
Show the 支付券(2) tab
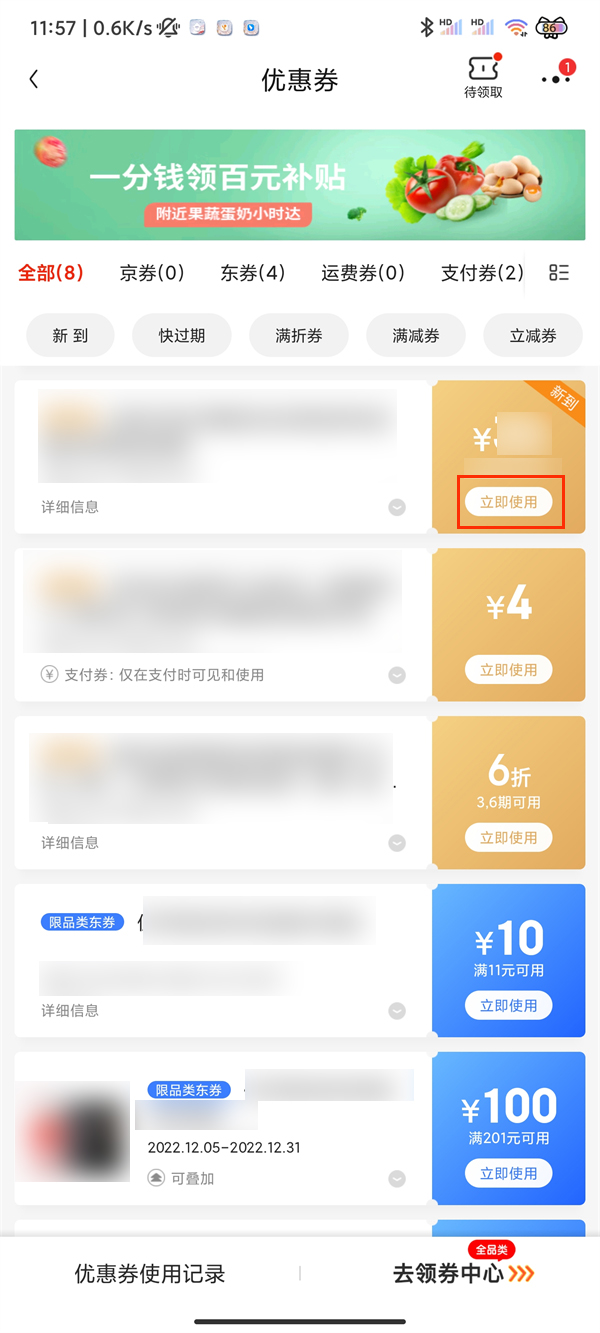(x=482, y=273)
